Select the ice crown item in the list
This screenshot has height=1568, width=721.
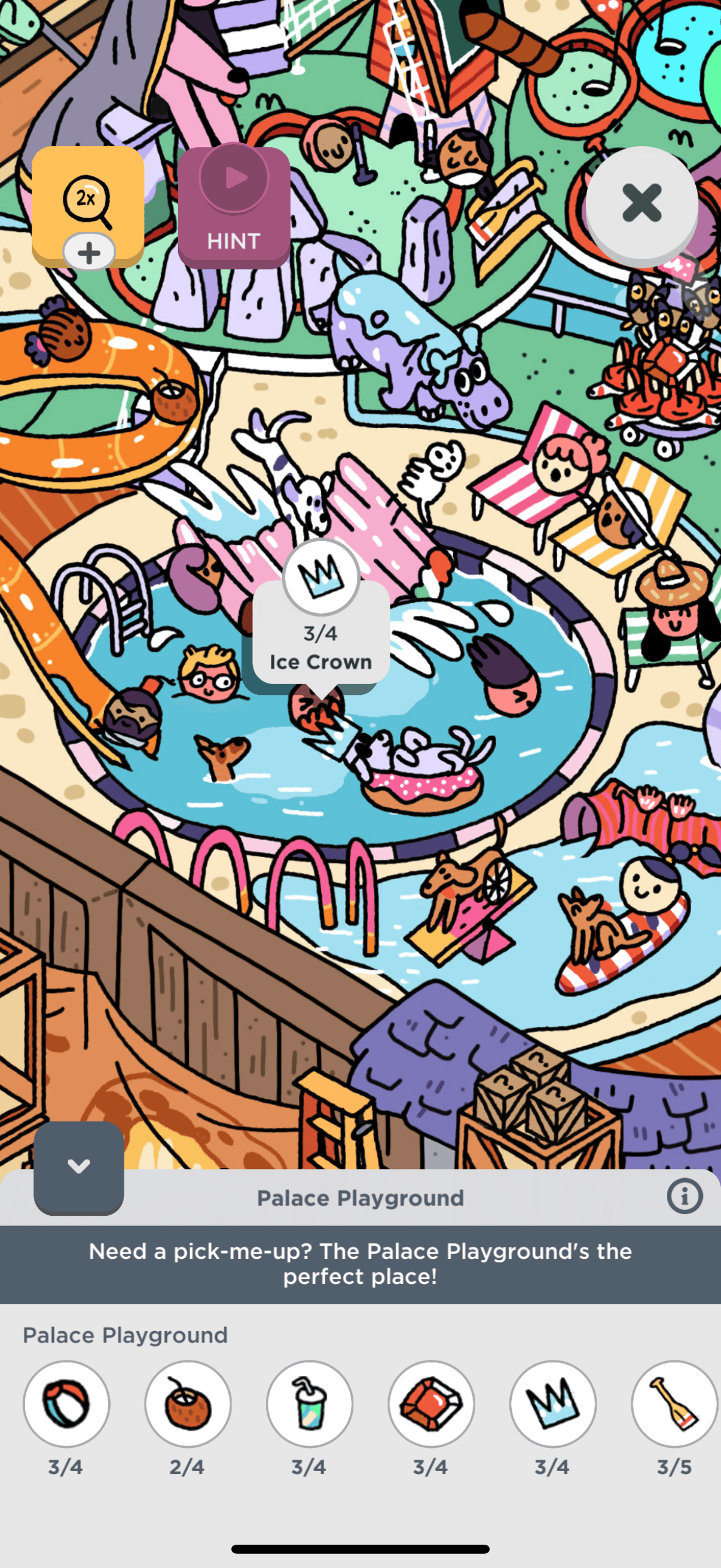pyautogui.click(x=552, y=1404)
